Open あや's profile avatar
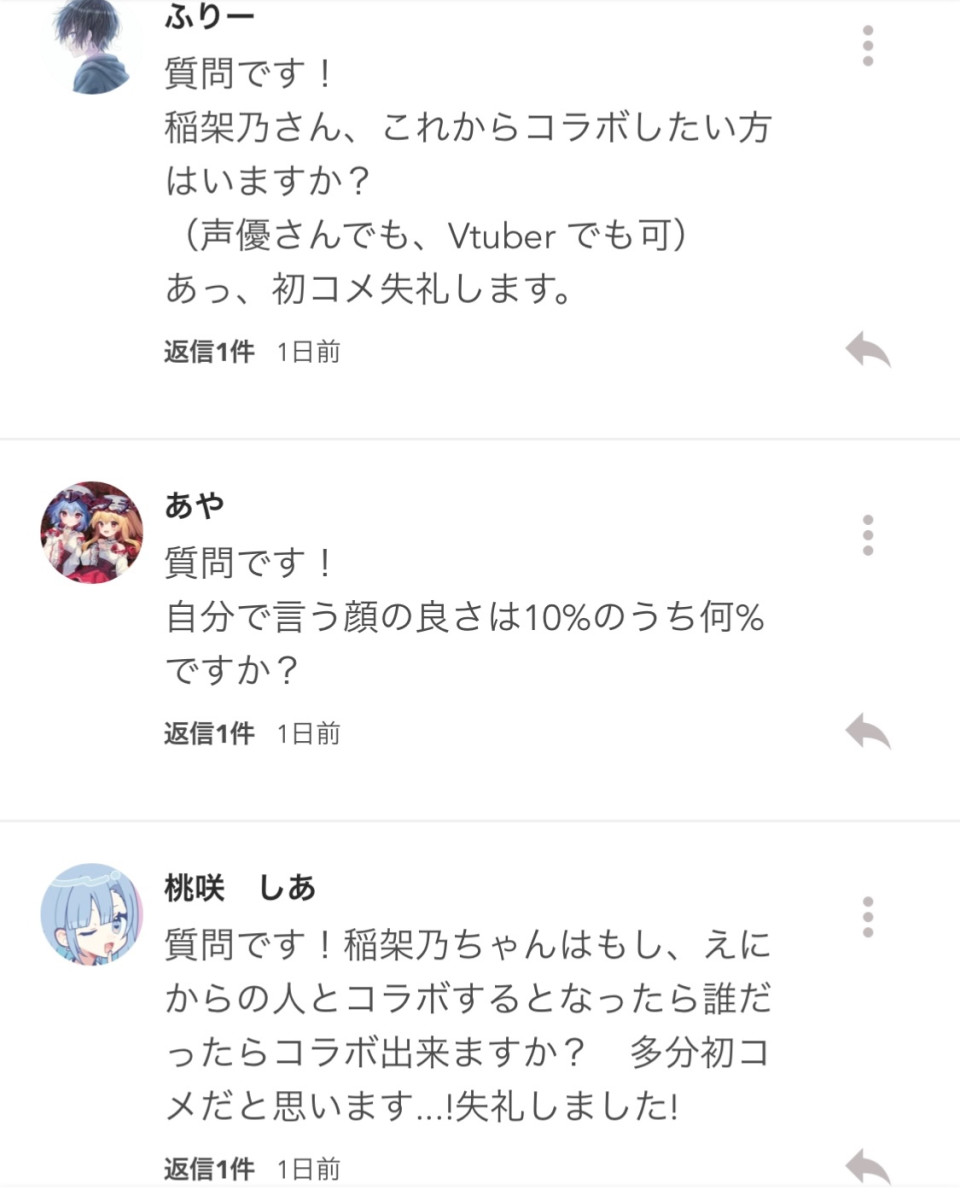 (91, 533)
